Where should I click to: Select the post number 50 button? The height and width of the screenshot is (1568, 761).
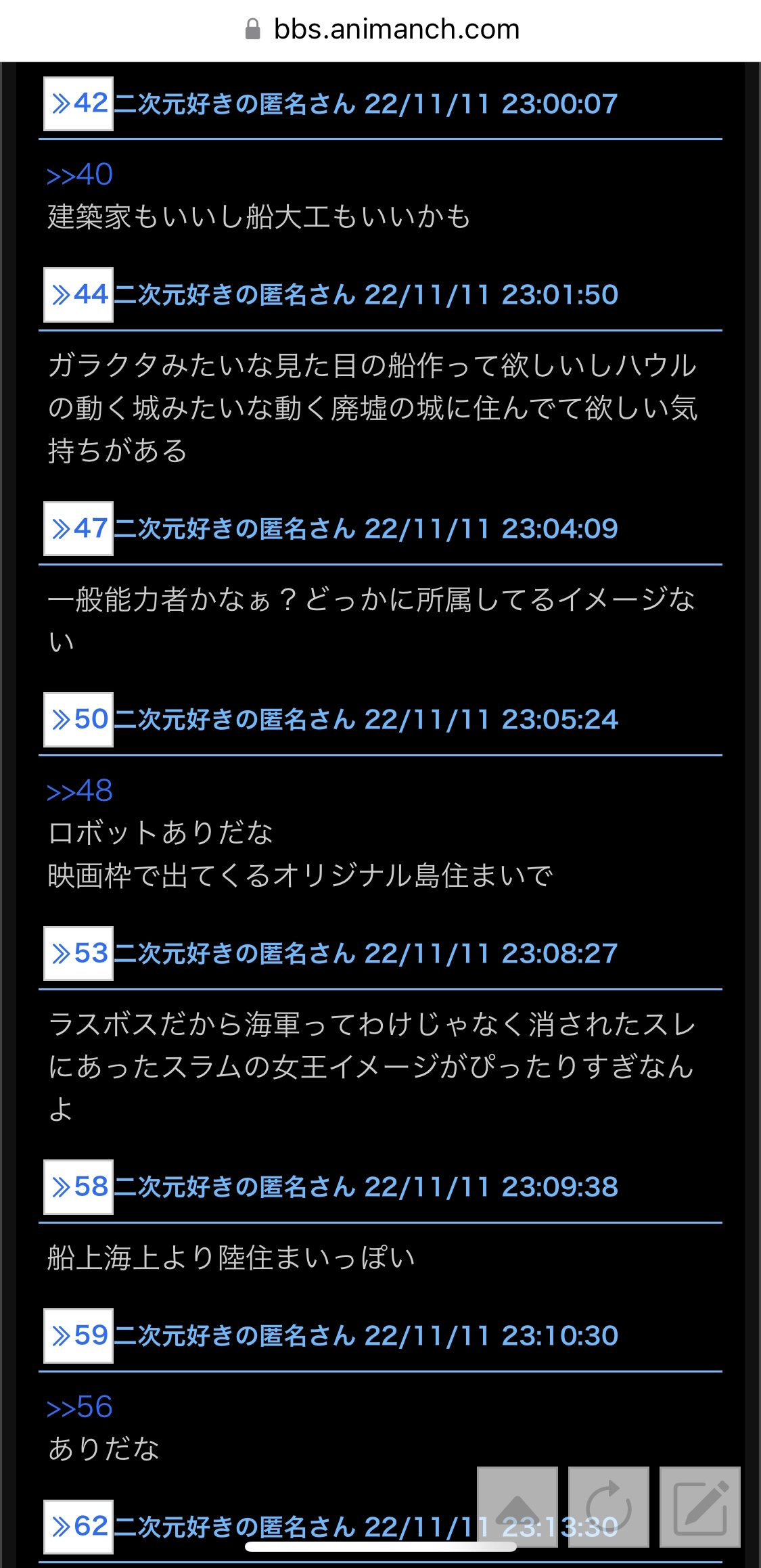pyautogui.click(x=78, y=719)
